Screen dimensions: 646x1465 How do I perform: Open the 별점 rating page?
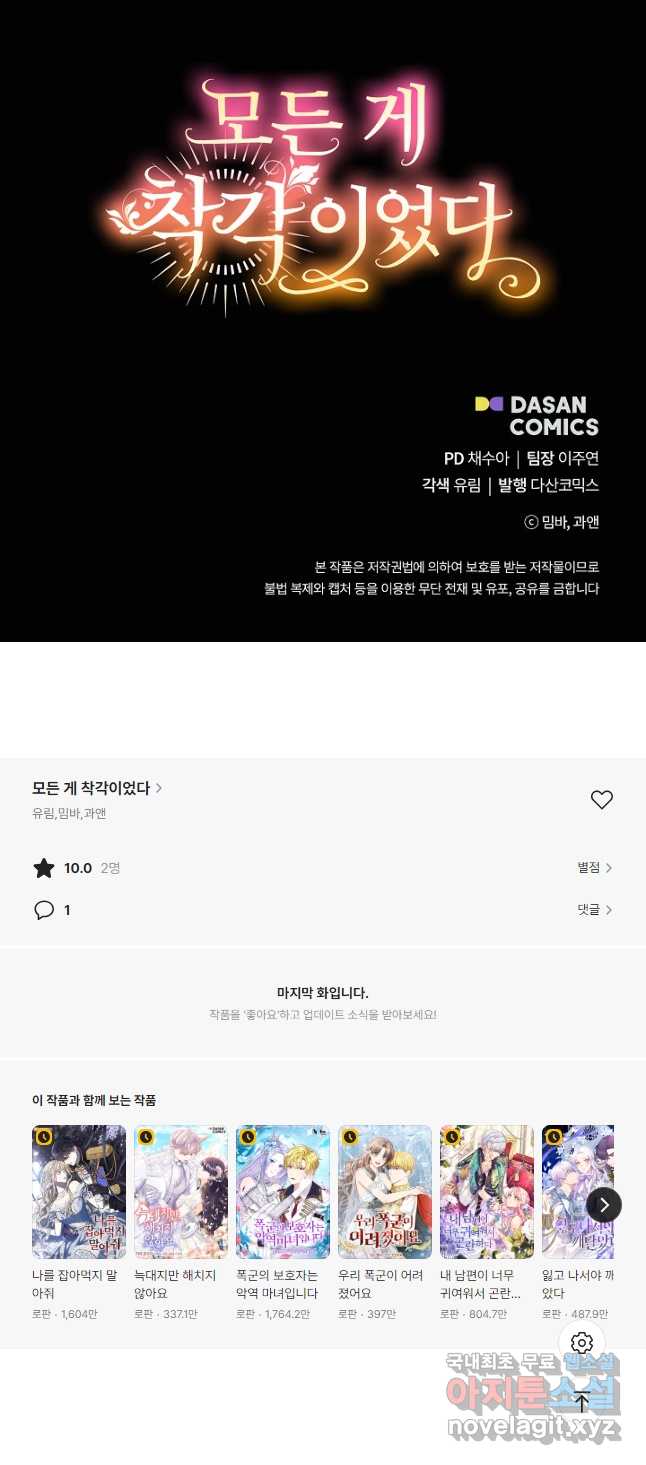[594, 868]
